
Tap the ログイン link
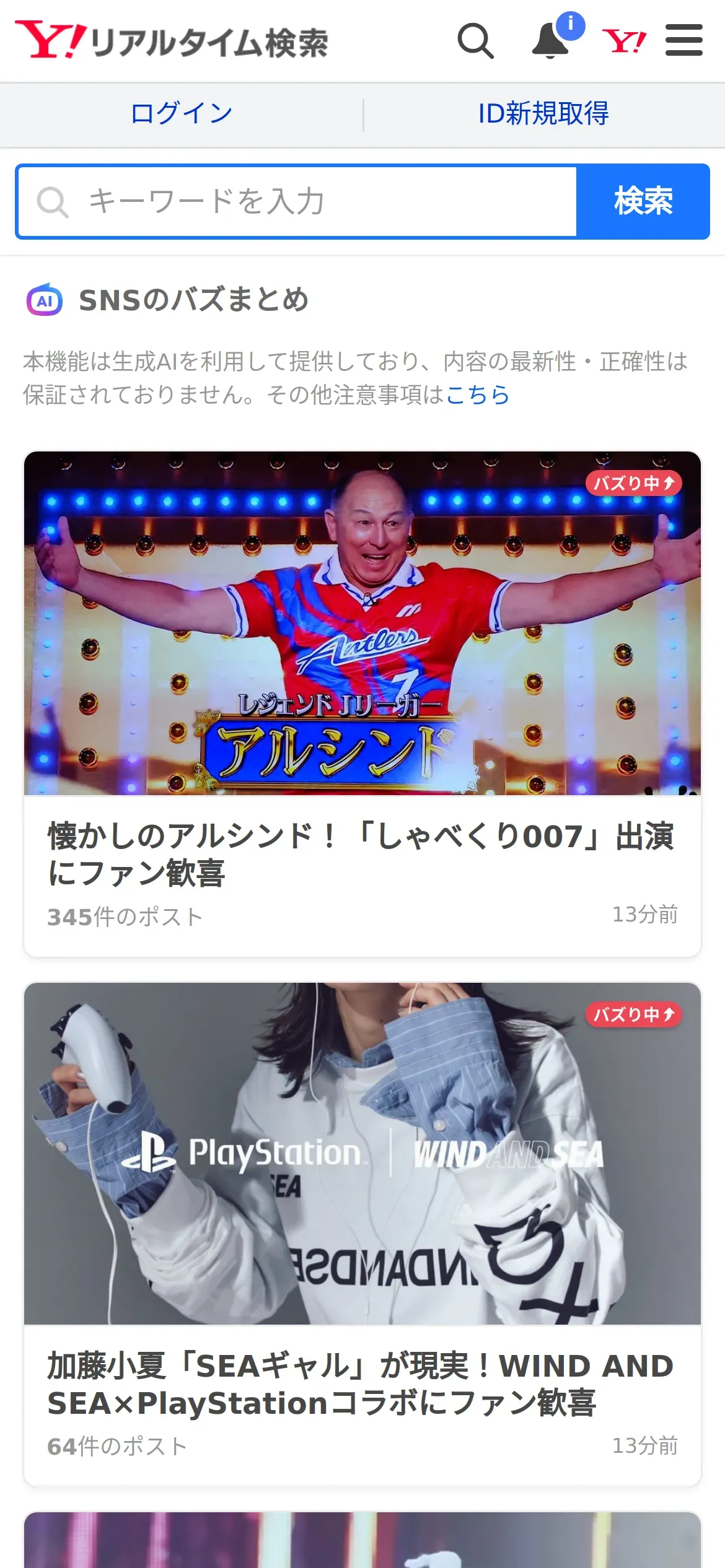coord(182,114)
